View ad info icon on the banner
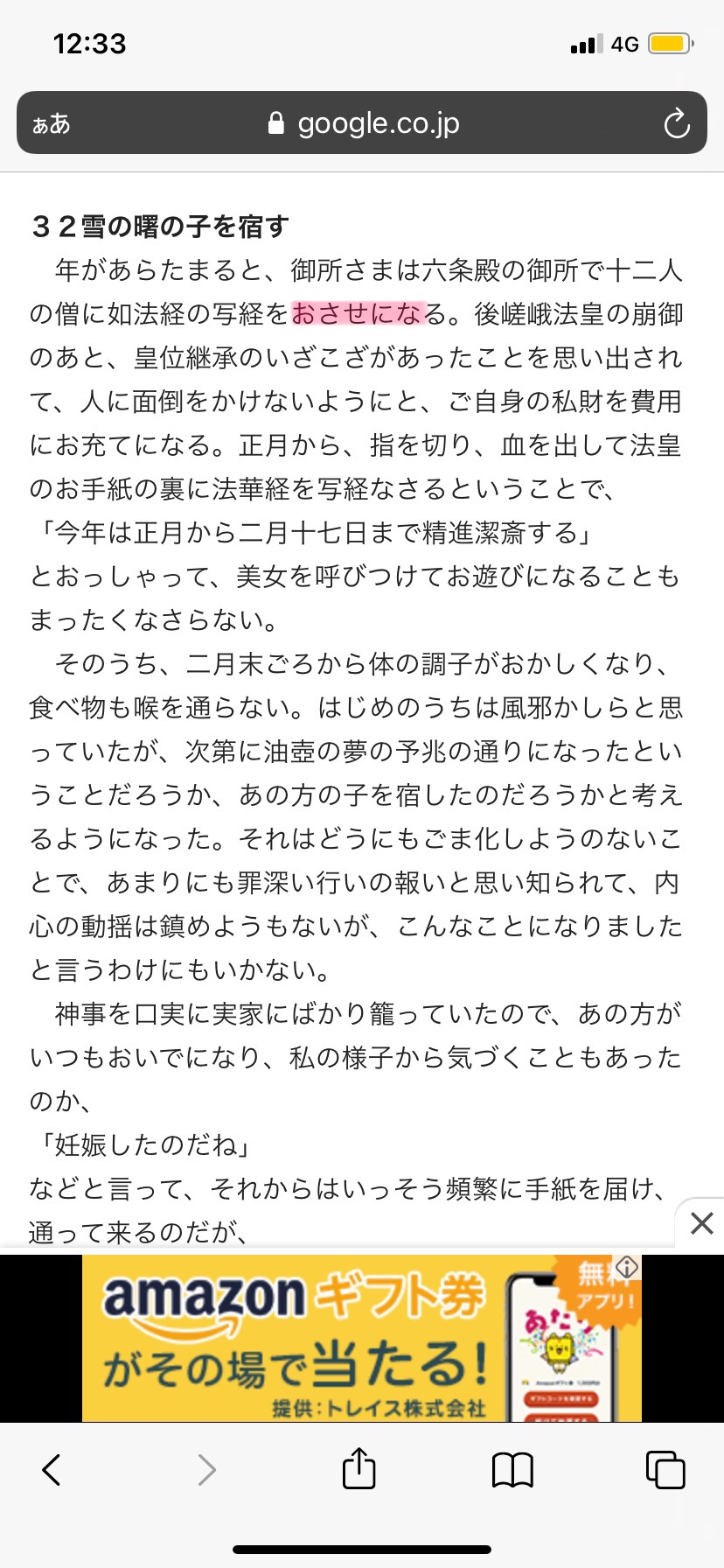 626,1266
